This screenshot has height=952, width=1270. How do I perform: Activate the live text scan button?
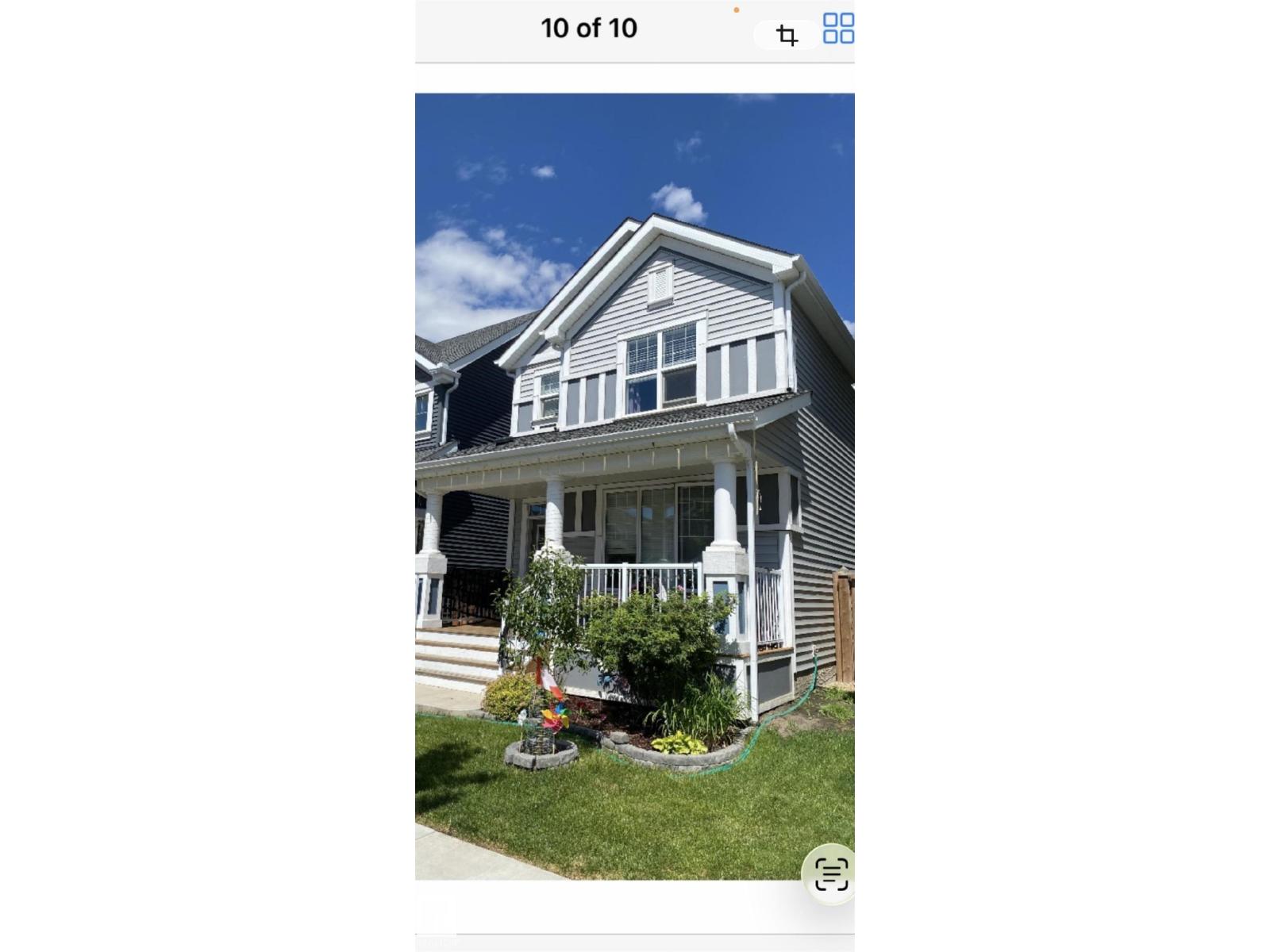click(x=830, y=874)
